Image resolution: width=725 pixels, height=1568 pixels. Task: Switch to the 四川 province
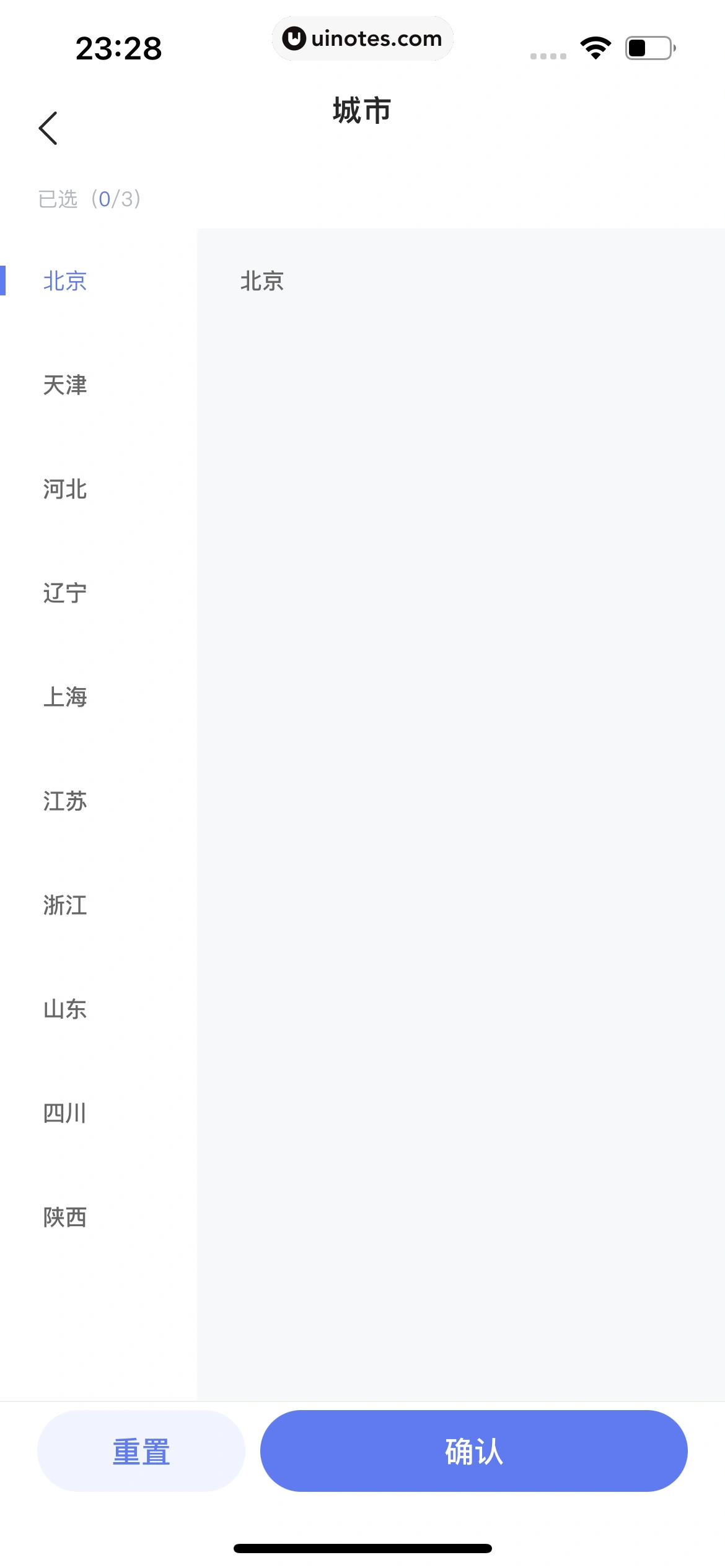(x=65, y=1113)
